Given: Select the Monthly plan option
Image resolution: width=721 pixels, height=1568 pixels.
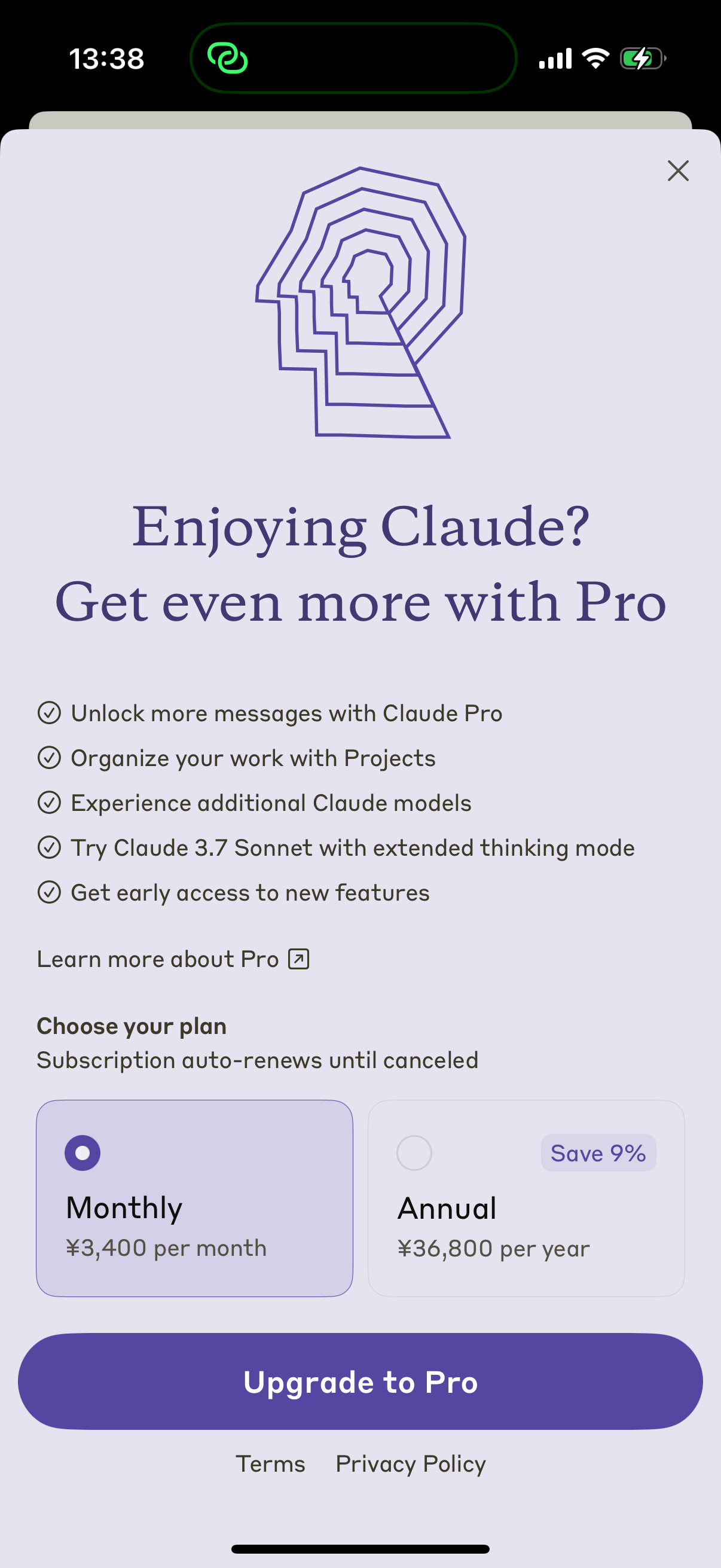Looking at the screenshot, I should click(x=195, y=1198).
